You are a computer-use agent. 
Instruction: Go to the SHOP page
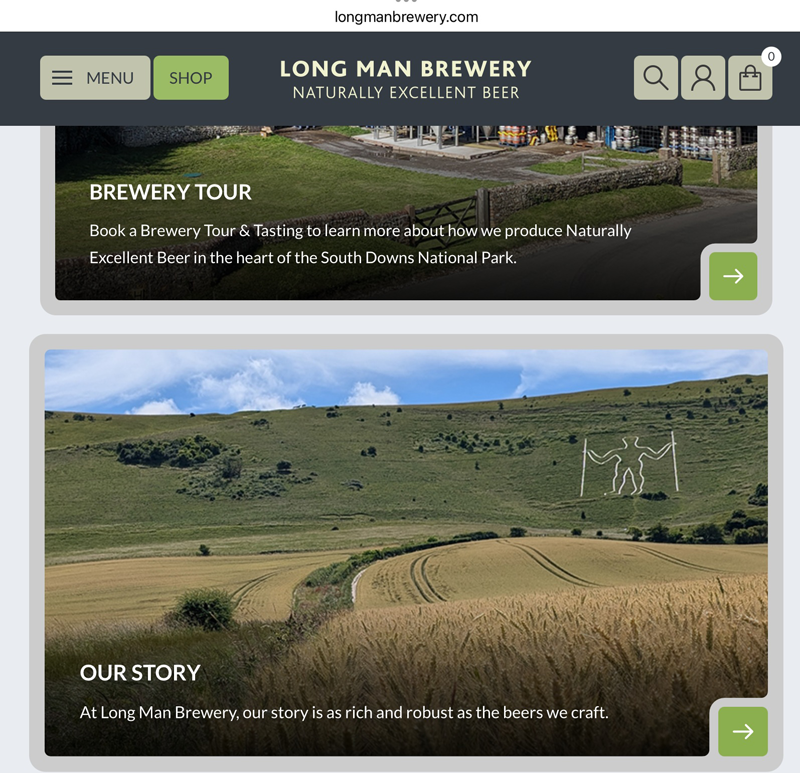pyautogui.click(x=190, y=78)
